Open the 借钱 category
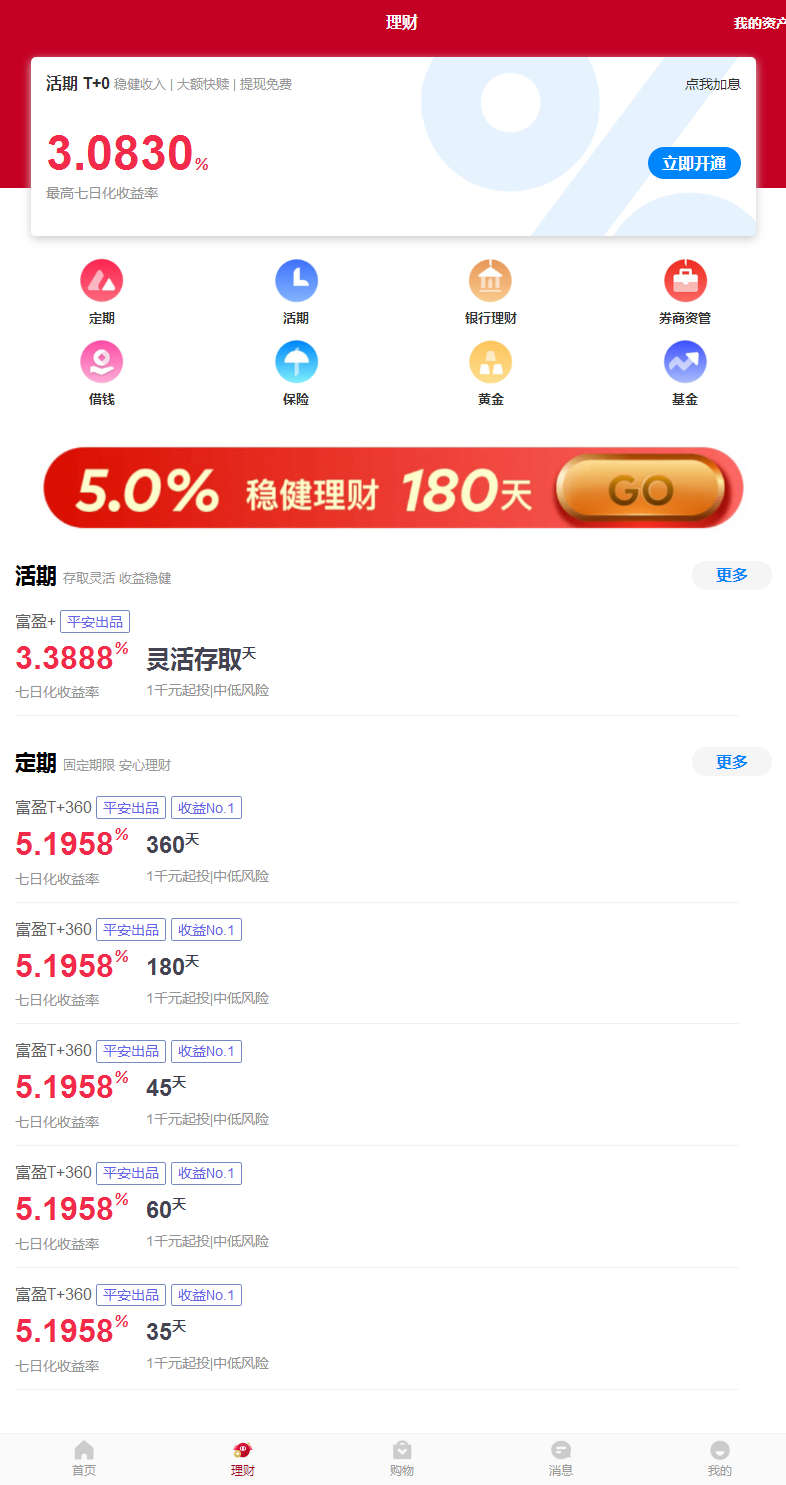 pyautogui.click(x=101, y=372)
